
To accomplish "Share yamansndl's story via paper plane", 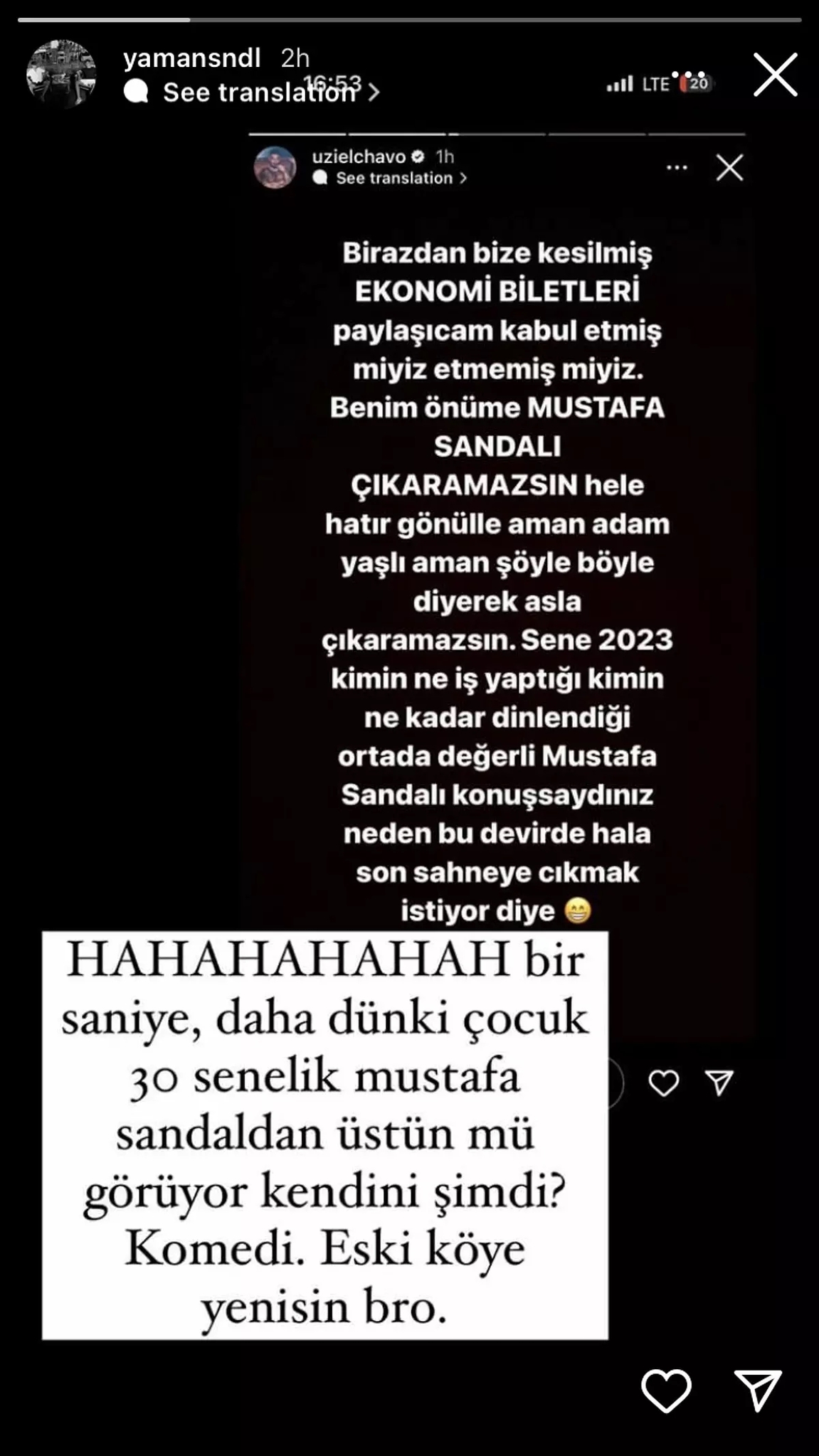I will [758, 1389].
